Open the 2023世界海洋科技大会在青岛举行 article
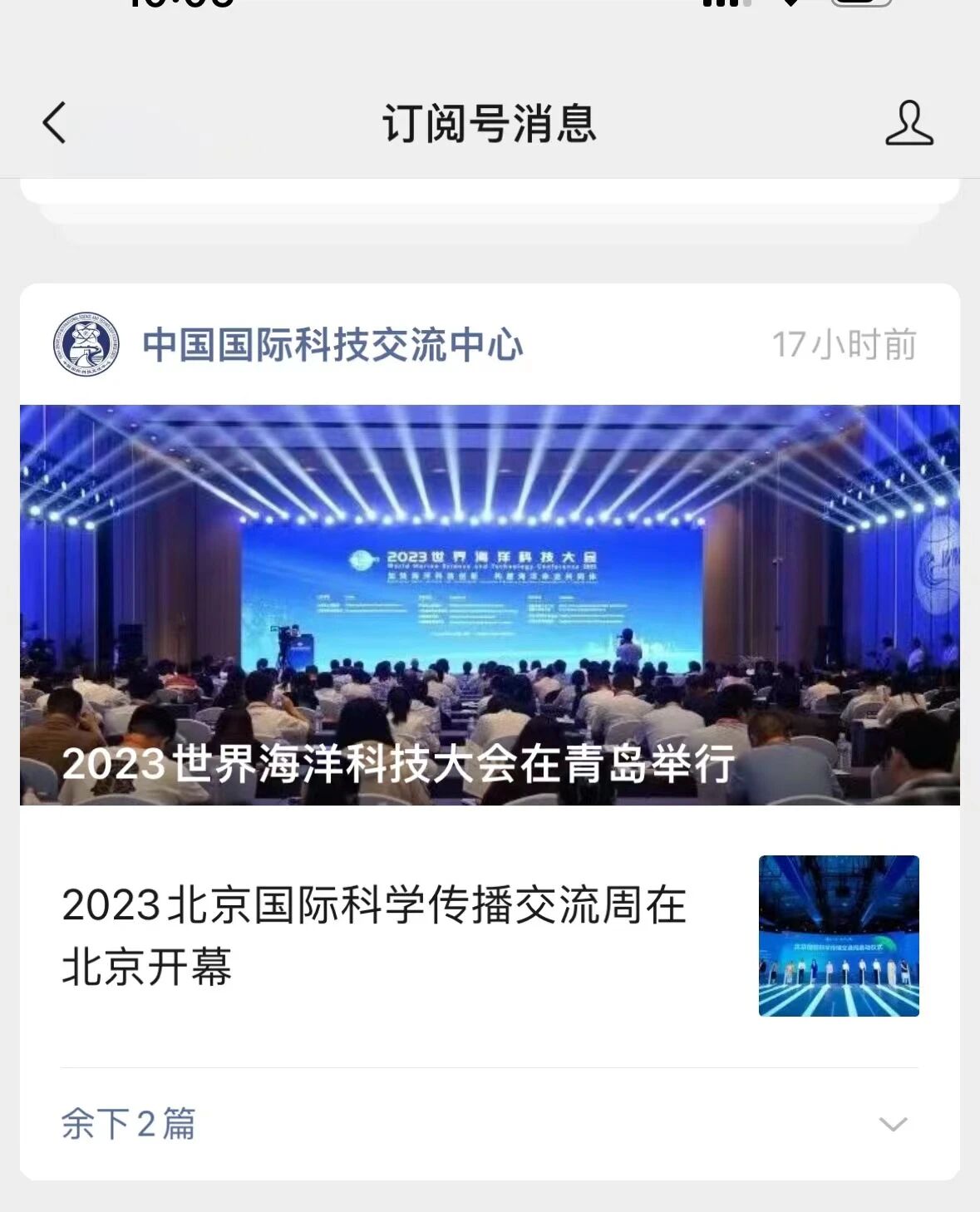 tap(490, 604)
